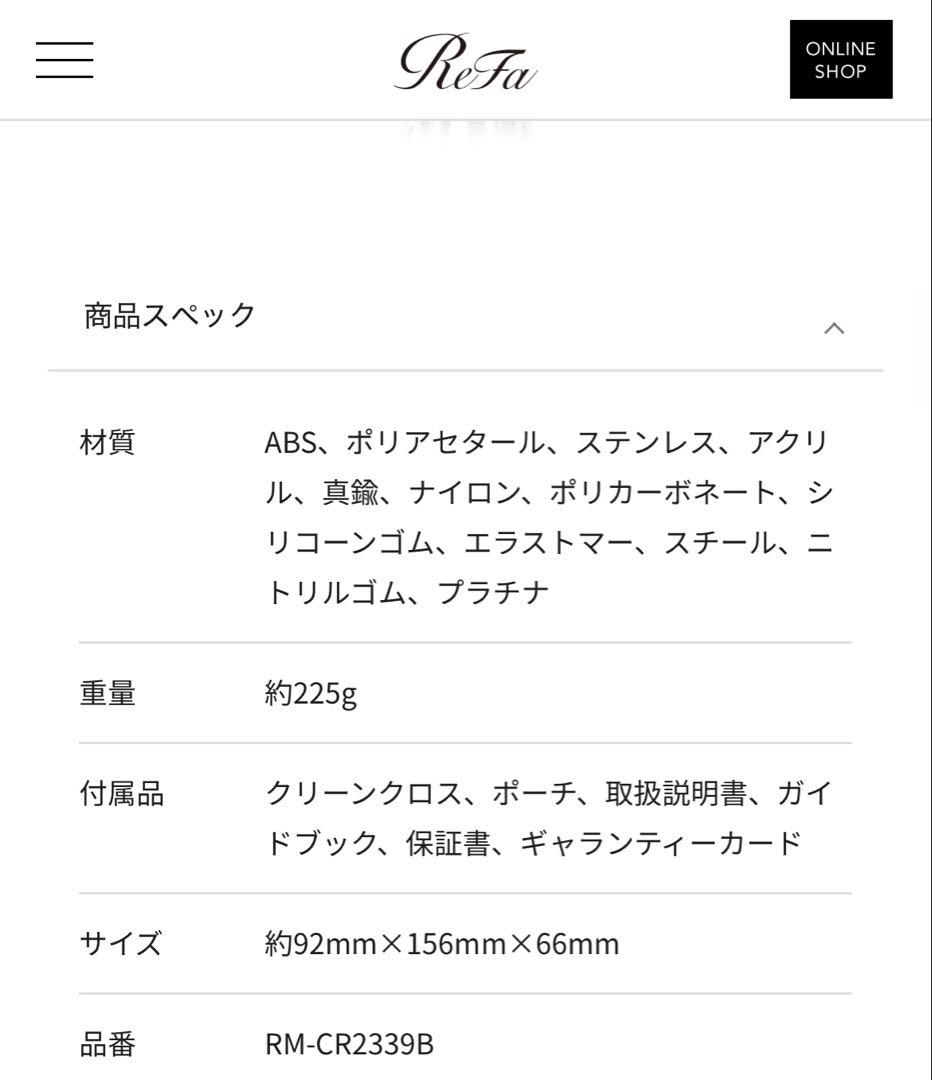Click the 重量 specification label

tap(106, 690)
